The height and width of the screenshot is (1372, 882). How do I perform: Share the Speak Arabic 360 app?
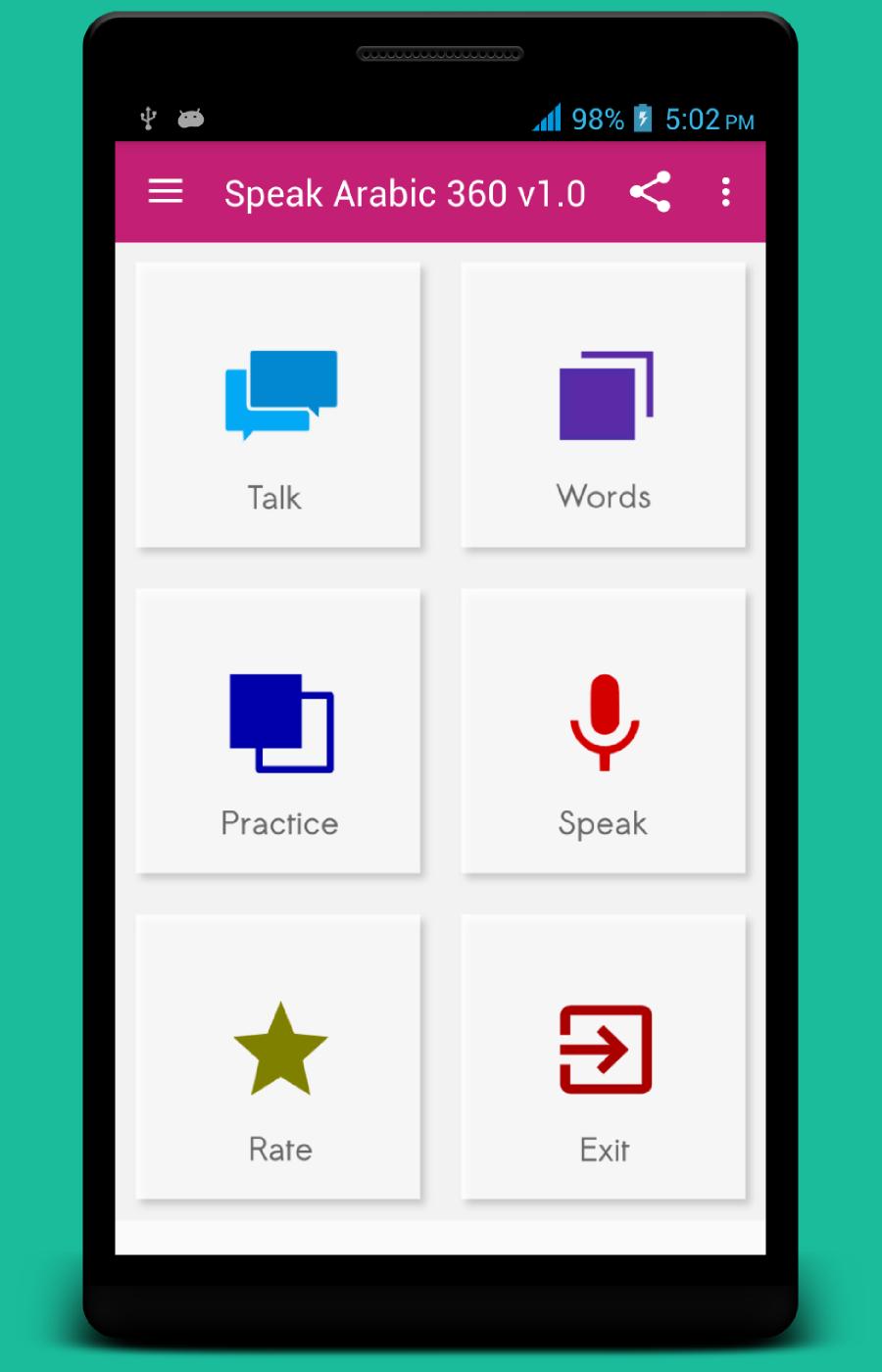pyautogui.click(x=650, y=192)
